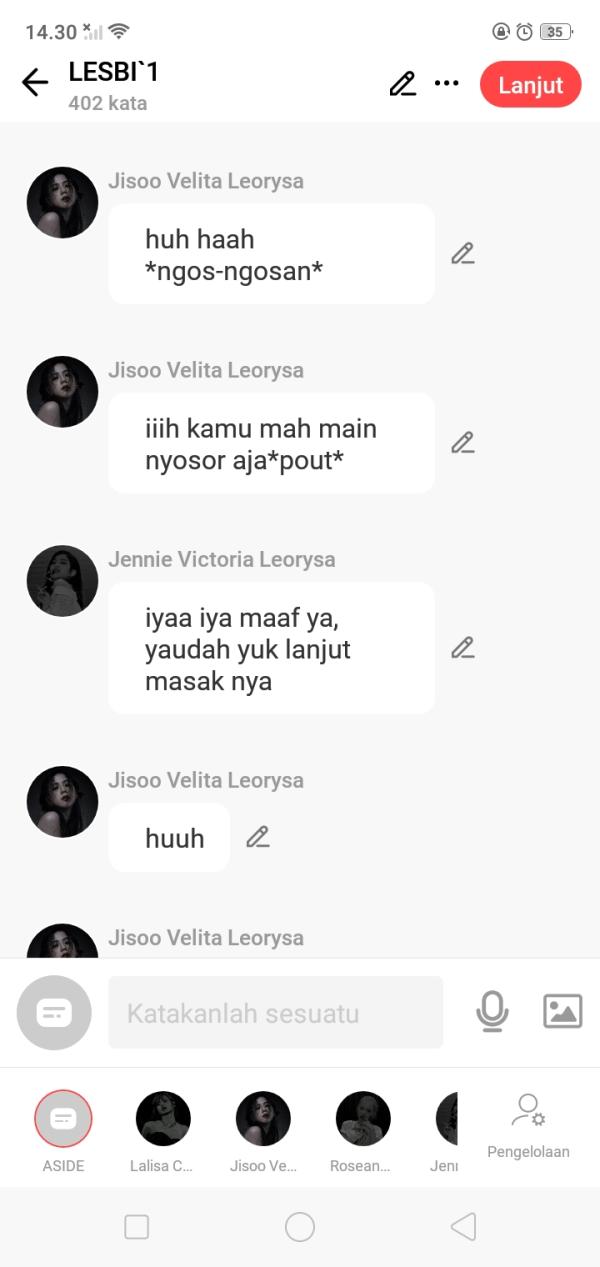
Task: Go to the home screen via system button
Action: click(300, 1227)
